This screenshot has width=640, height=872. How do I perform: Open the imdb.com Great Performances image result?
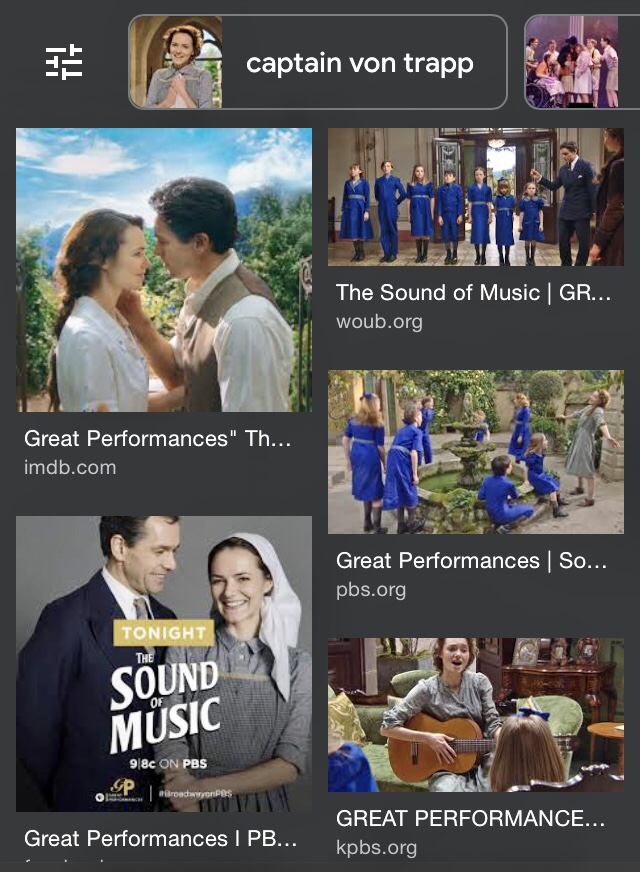point(164,270)
